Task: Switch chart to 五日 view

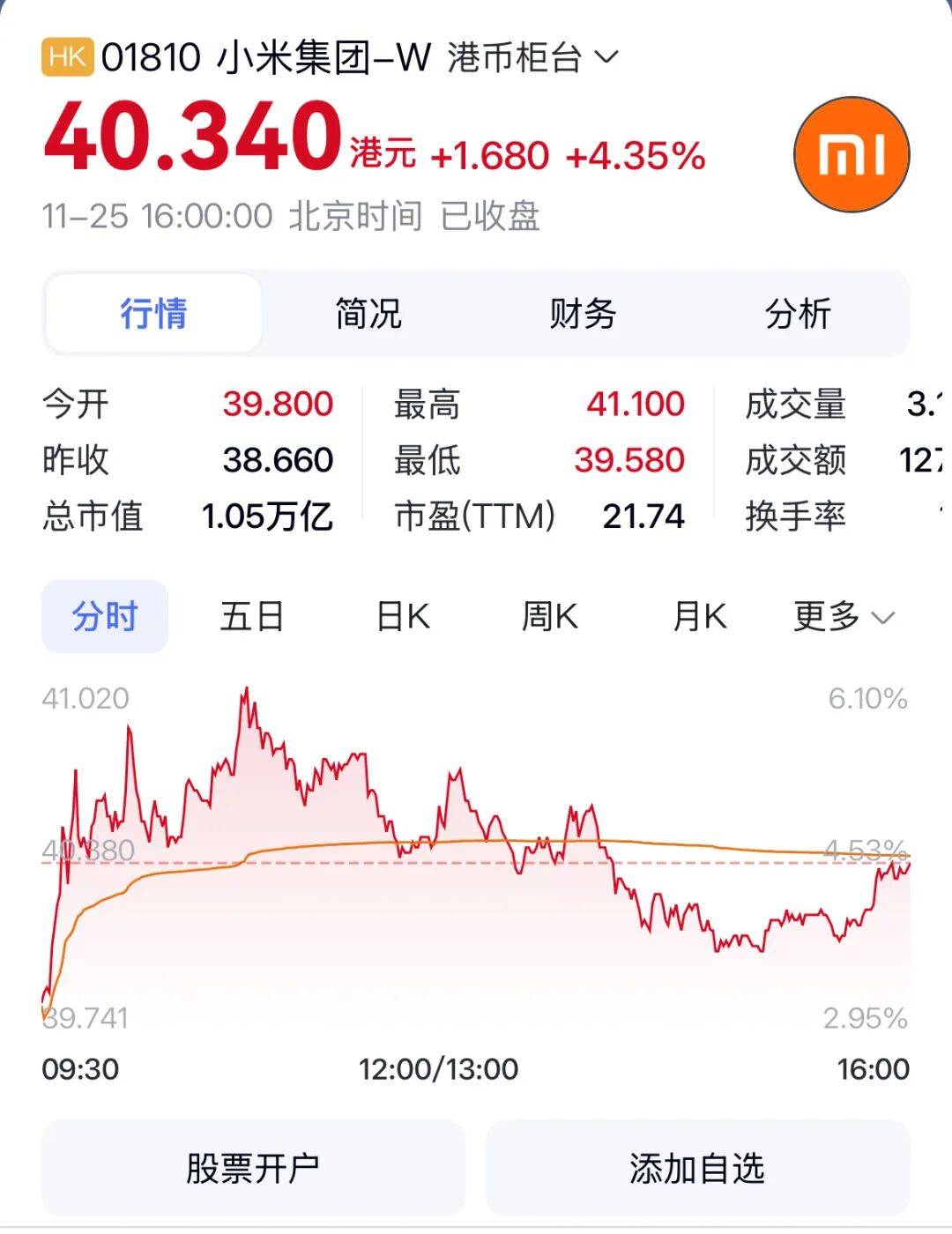Action: coord(252,616)
